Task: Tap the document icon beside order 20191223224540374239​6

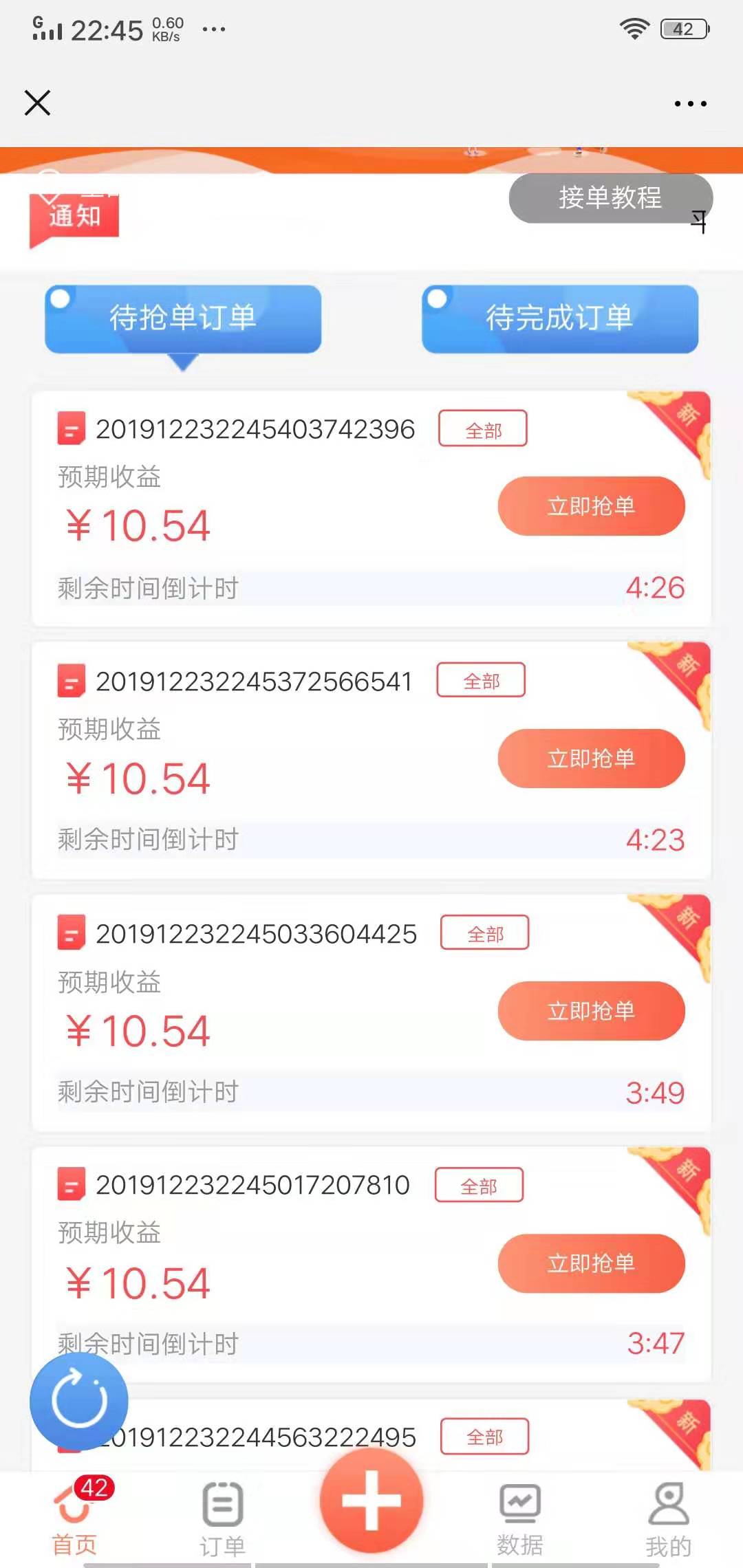Action: point(71,428)
